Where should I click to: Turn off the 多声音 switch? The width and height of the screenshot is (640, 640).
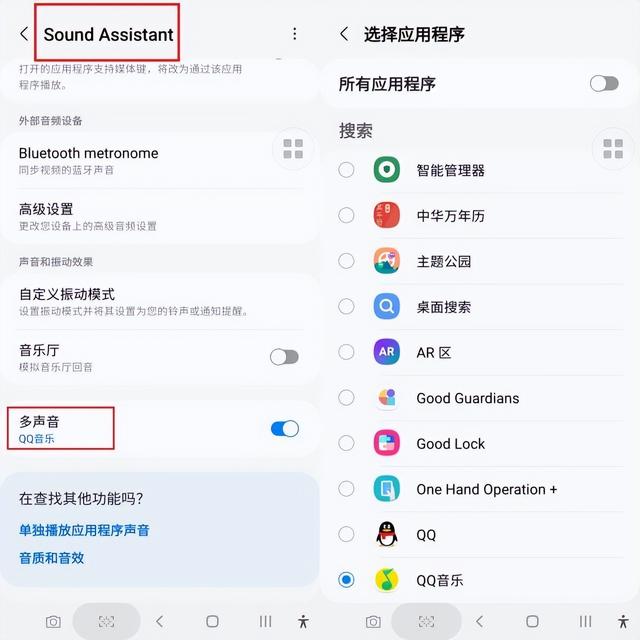(x=284, y=429)
